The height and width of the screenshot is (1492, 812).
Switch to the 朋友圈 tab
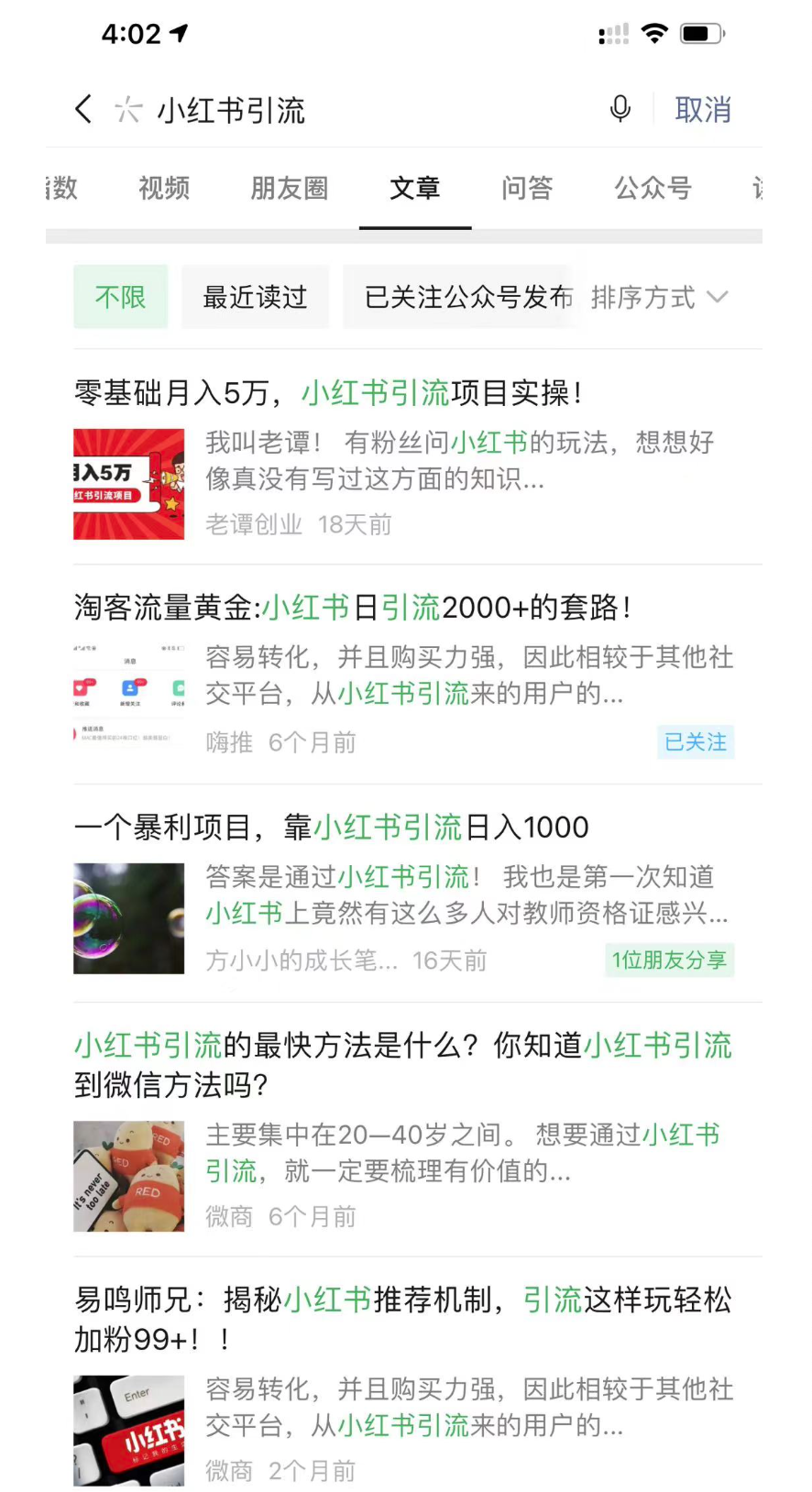[289, 188]
